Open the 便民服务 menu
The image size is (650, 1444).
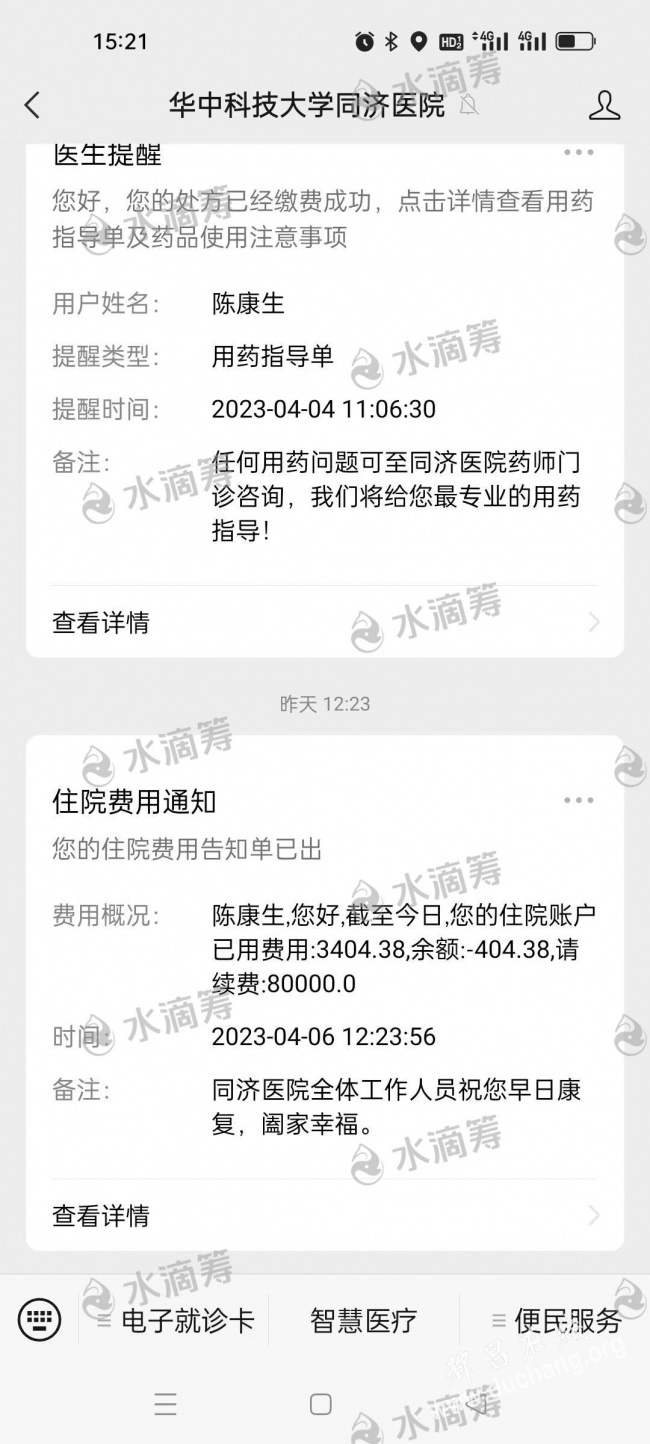tap(556, 1320)
